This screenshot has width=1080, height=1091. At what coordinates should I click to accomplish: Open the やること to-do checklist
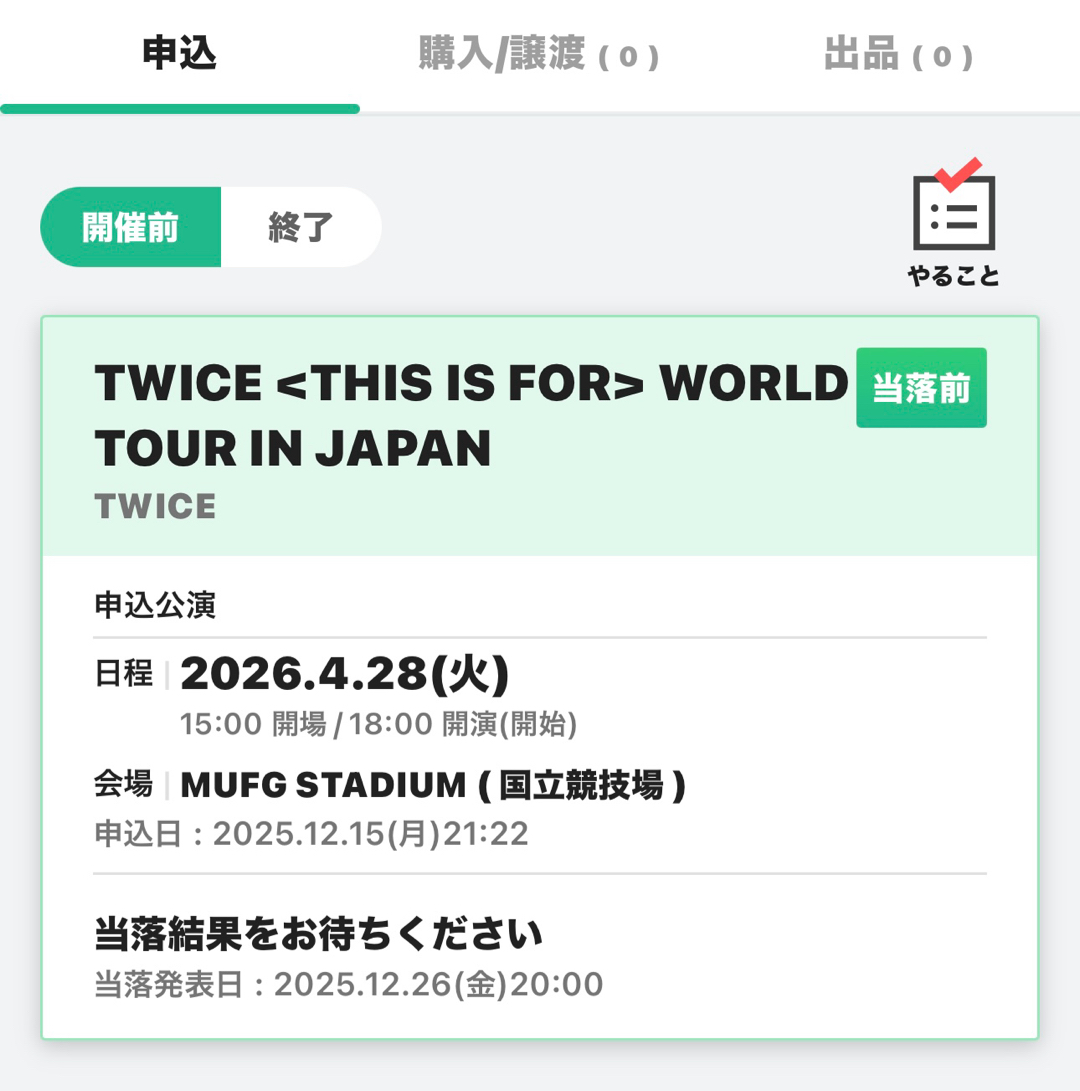pyautogui.click(x=953, y=223)
